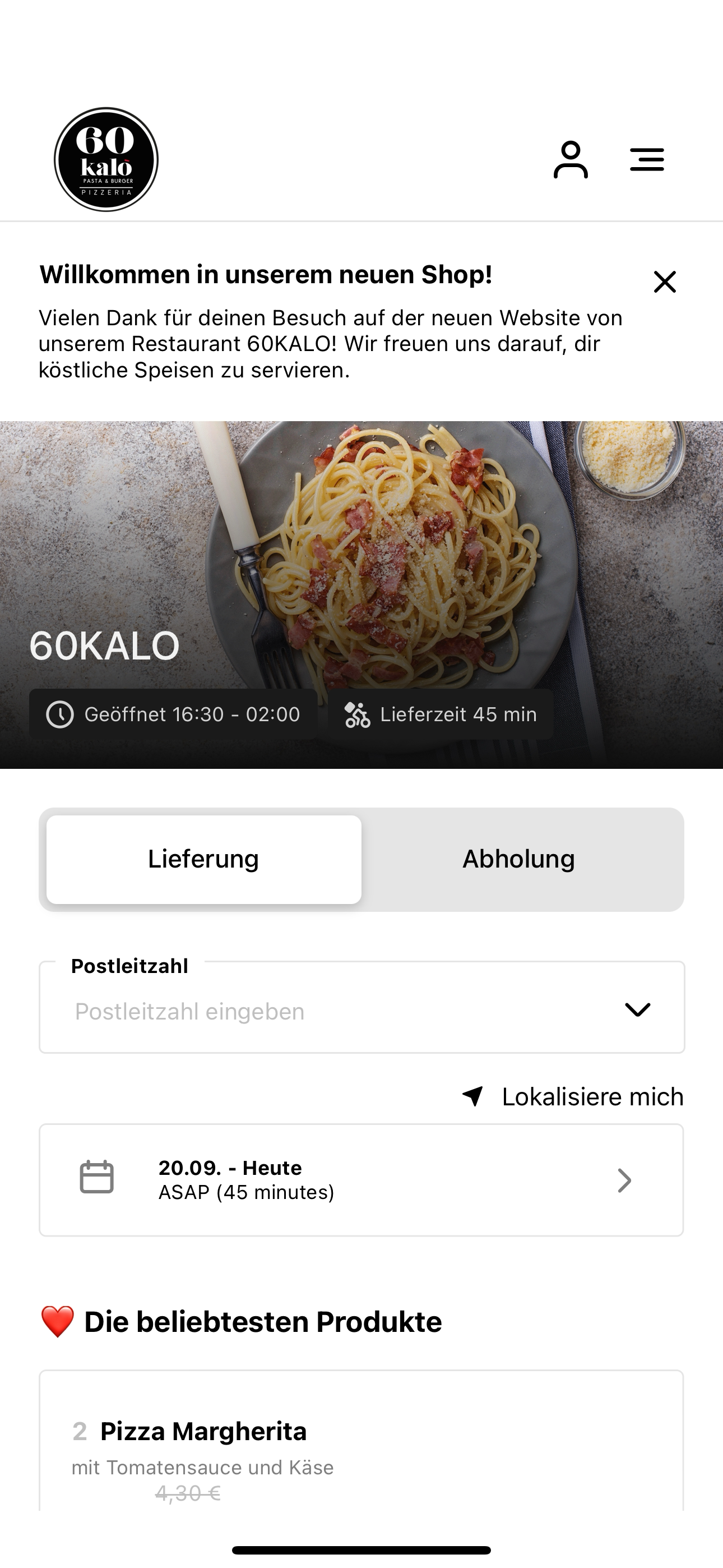
Task: Open the hamburger navigation menu
Action: pos(646,159)
